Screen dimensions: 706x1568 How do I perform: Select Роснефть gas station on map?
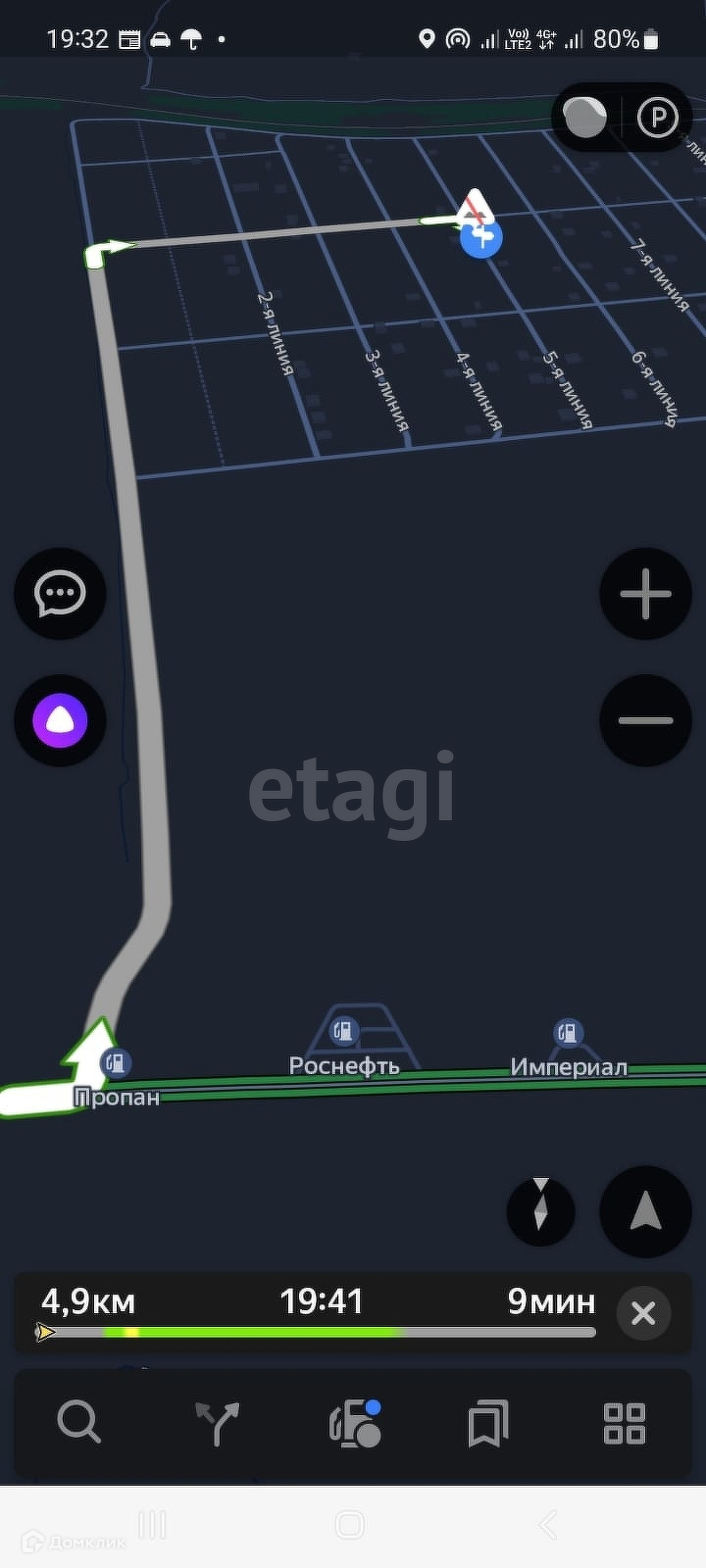click(343, 1032)
